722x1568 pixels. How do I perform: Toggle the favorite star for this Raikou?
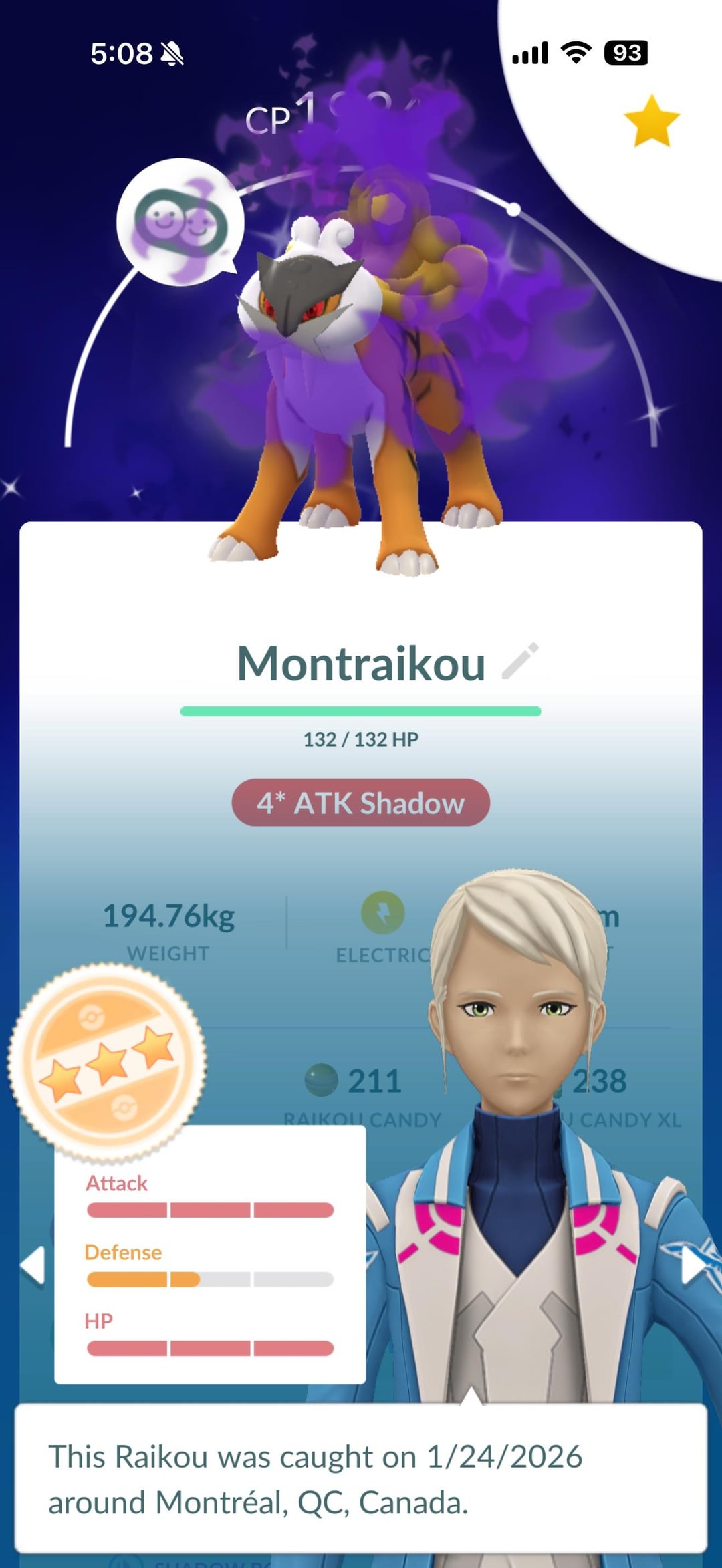(651, 121)
